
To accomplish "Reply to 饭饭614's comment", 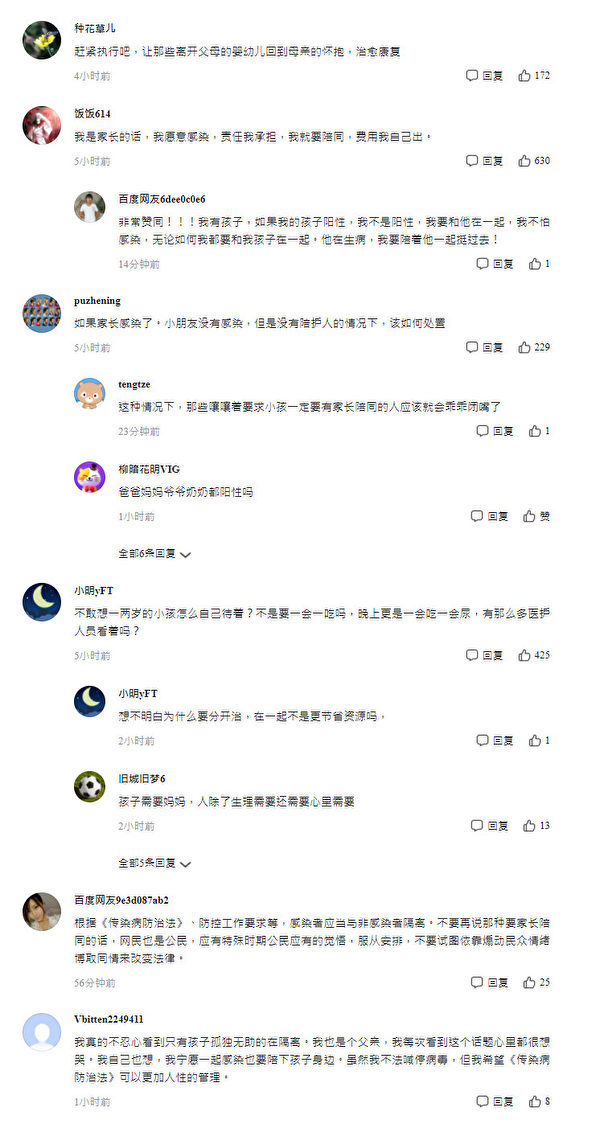I will point(484,160).
